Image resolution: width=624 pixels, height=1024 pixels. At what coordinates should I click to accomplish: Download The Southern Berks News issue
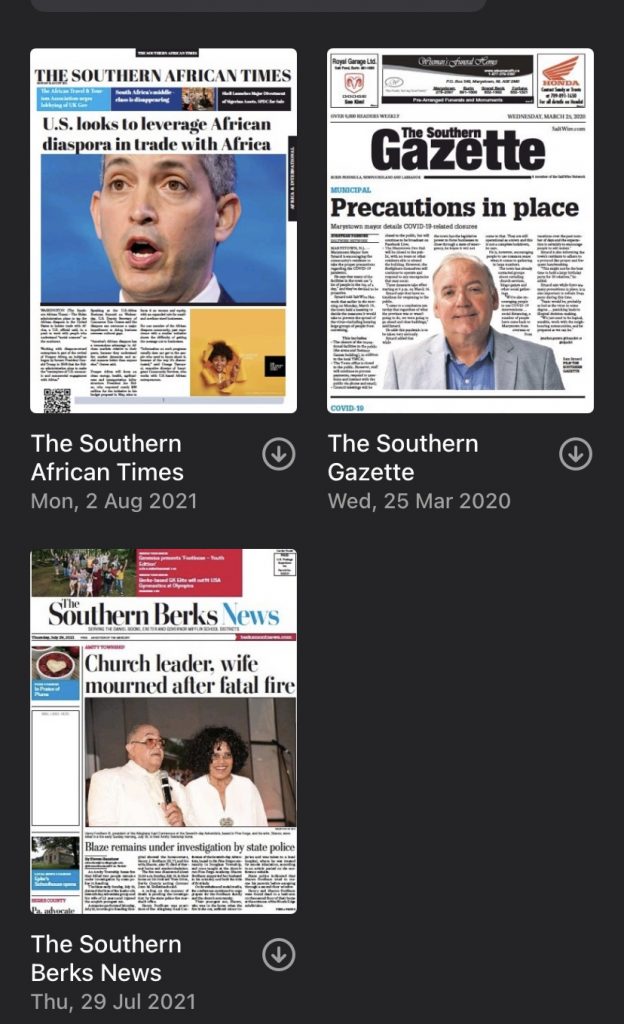(x=278, y=955)
